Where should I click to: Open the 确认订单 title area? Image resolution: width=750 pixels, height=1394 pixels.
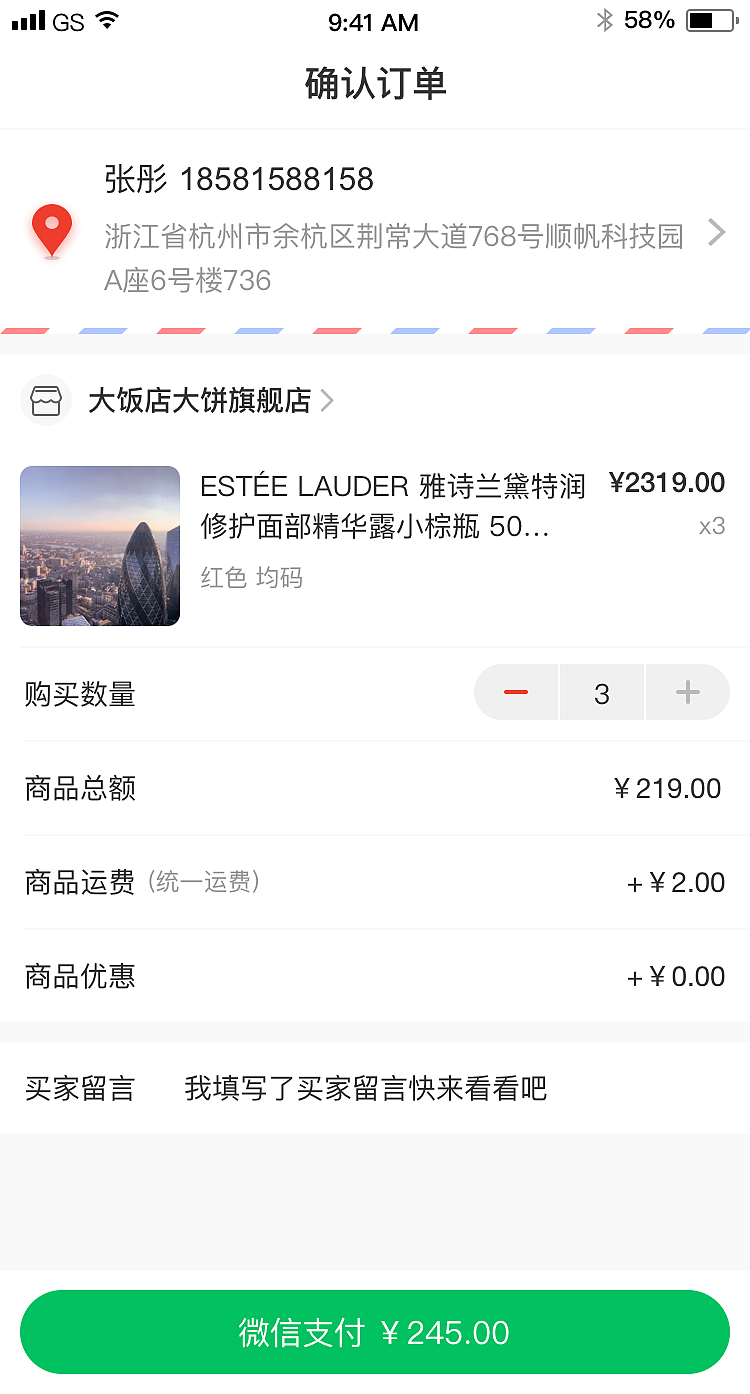[375, 84]
